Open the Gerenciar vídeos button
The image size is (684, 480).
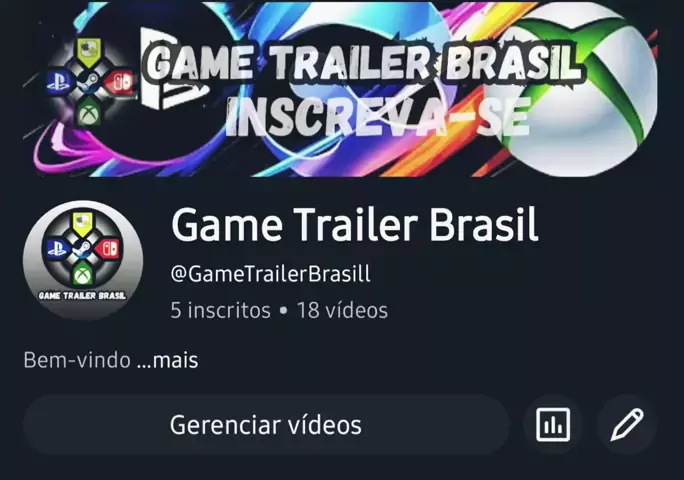266,425
